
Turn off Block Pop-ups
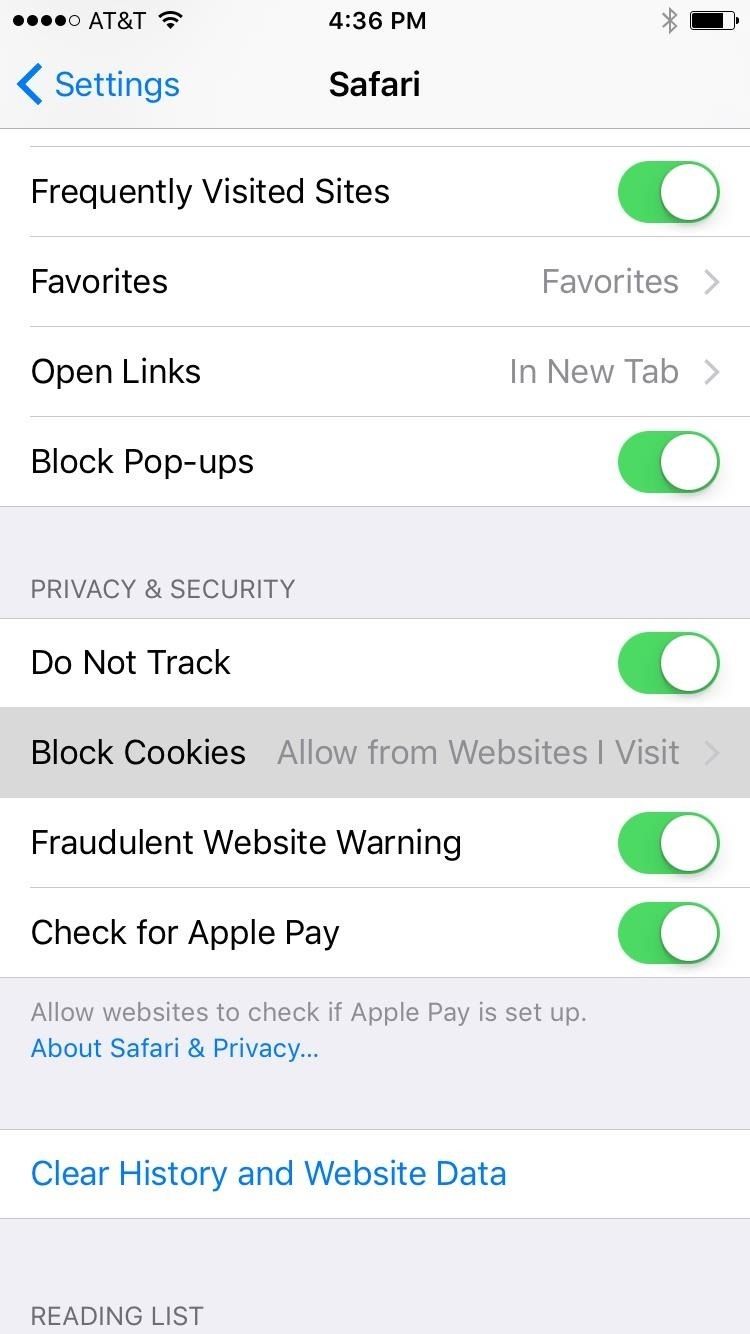667,461
